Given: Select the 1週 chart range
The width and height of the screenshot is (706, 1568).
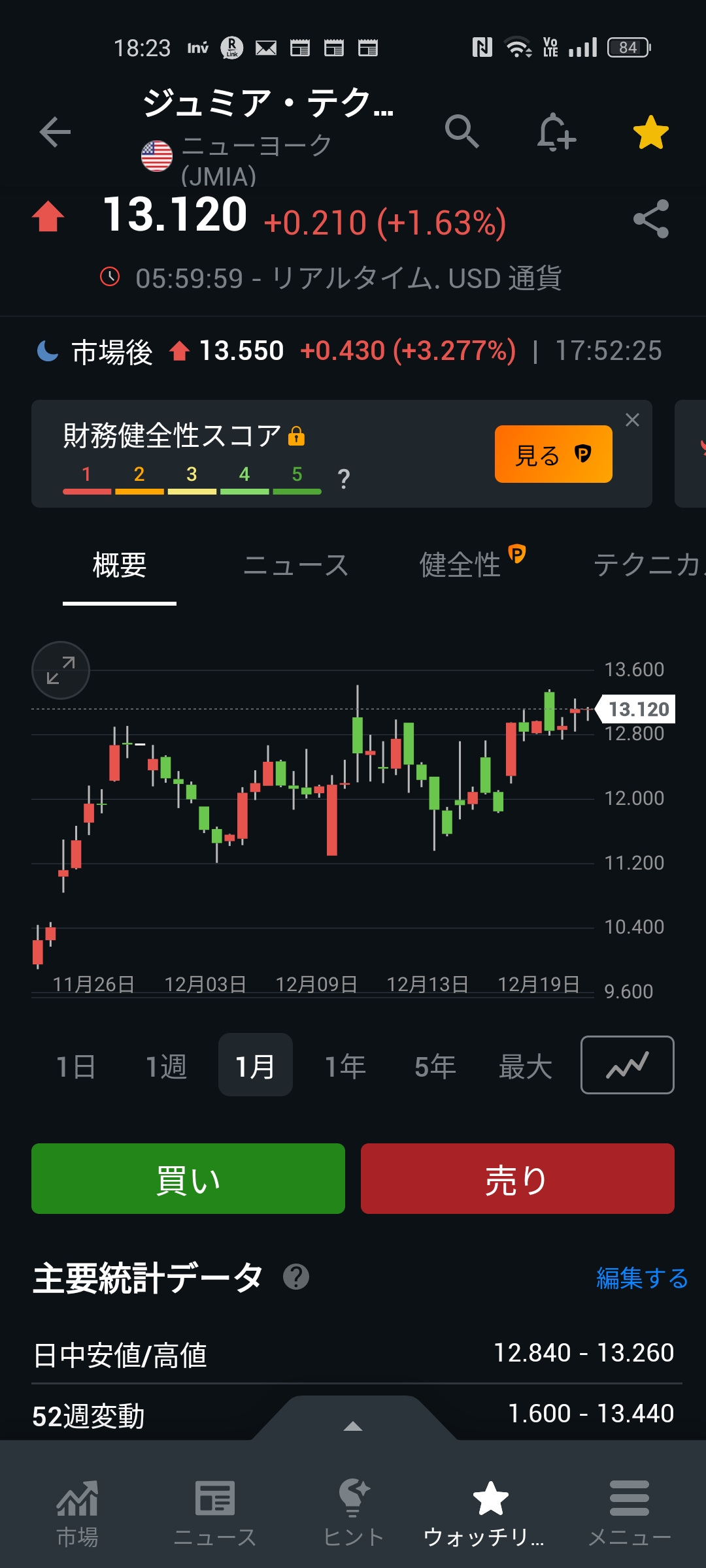Looking at the screenshot, I should [x=166, y=1066].
